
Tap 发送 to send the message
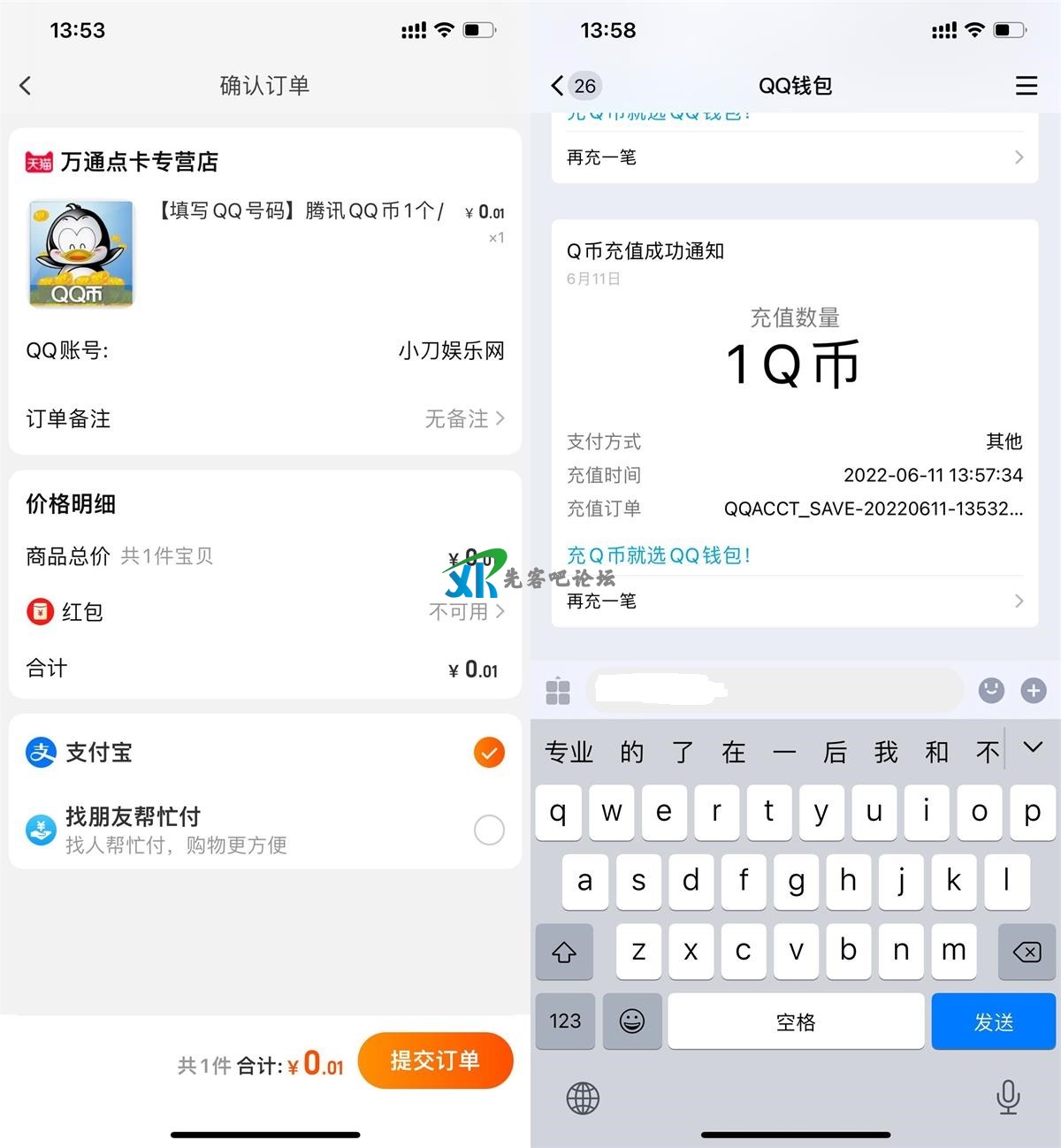coord(993,1022)
